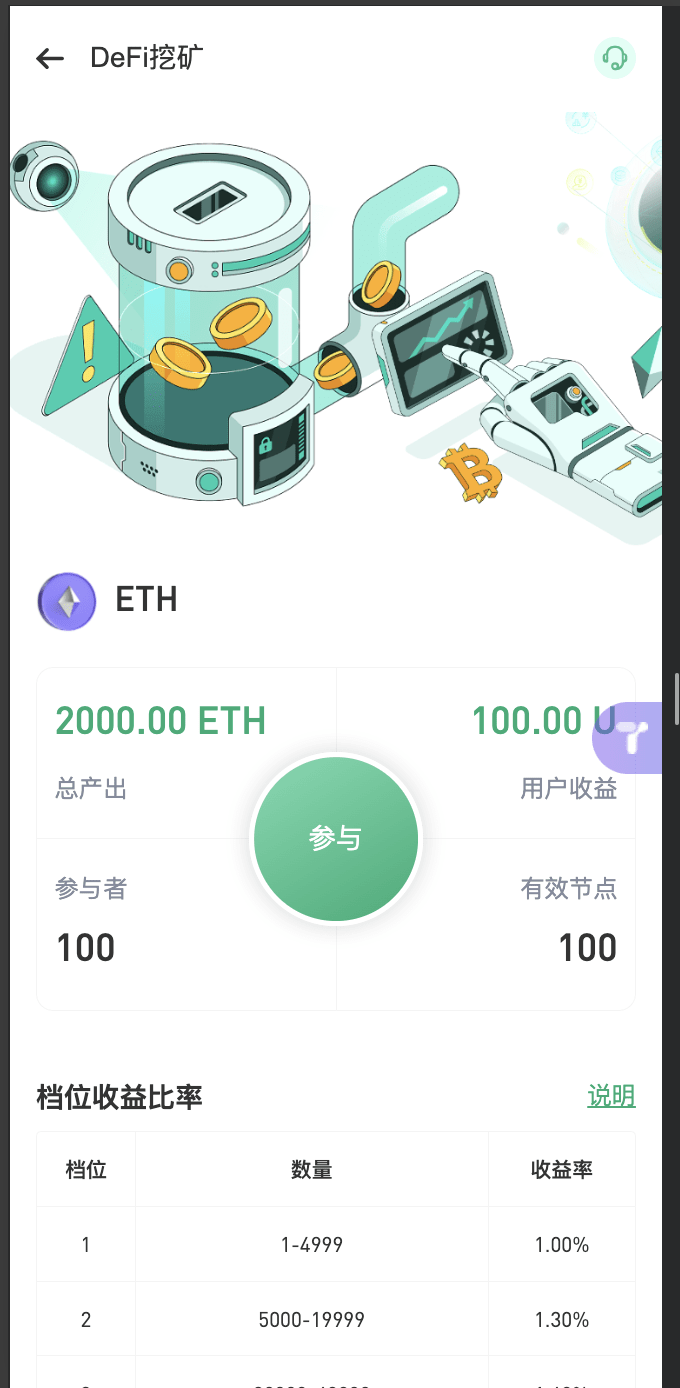Go back from the DeFi挖矿 page

49,59
